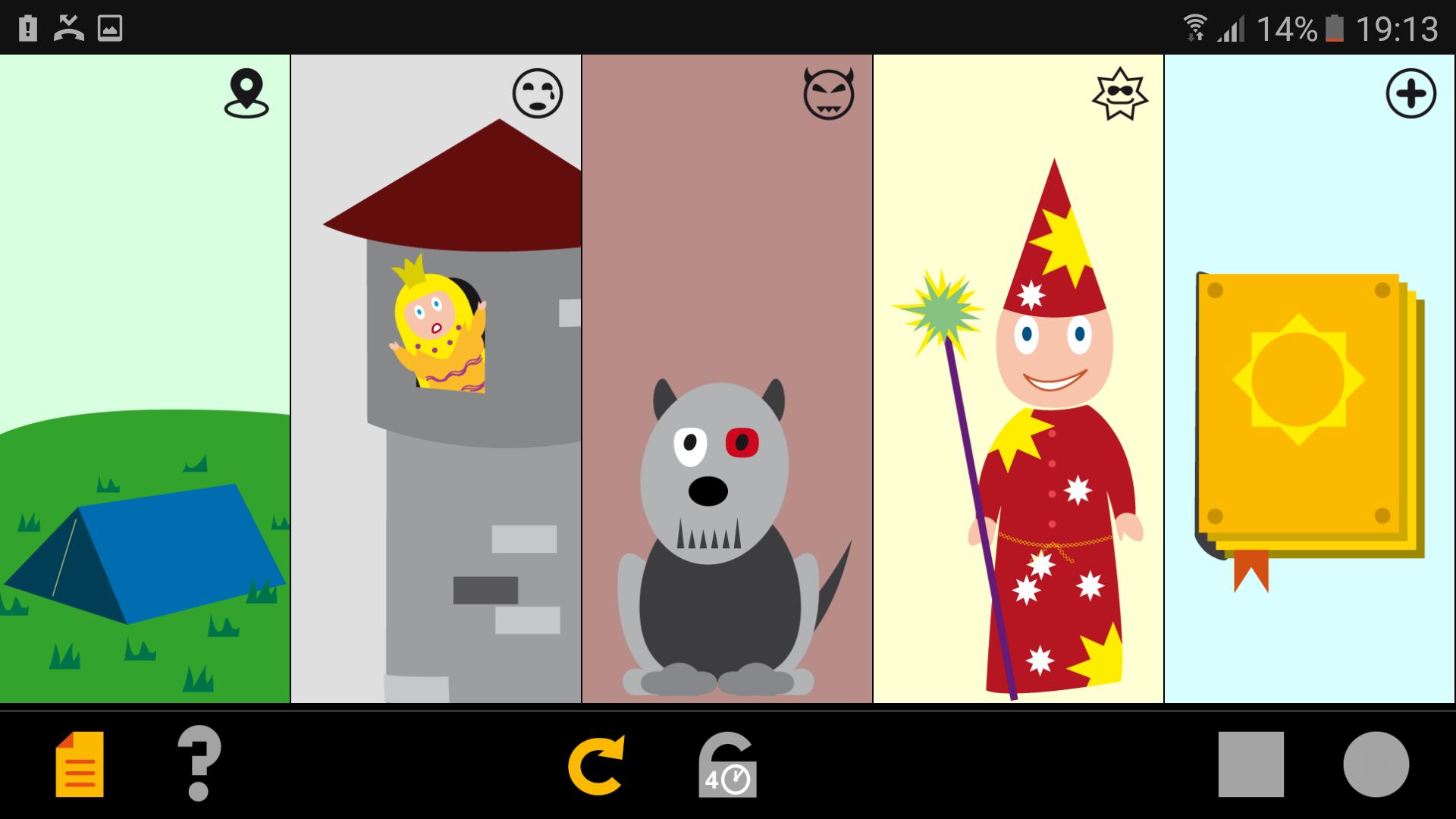This screenshot has width=1456, height=819.
Task: Tap the gray circle record button
Action: [x=1376, y=764]
